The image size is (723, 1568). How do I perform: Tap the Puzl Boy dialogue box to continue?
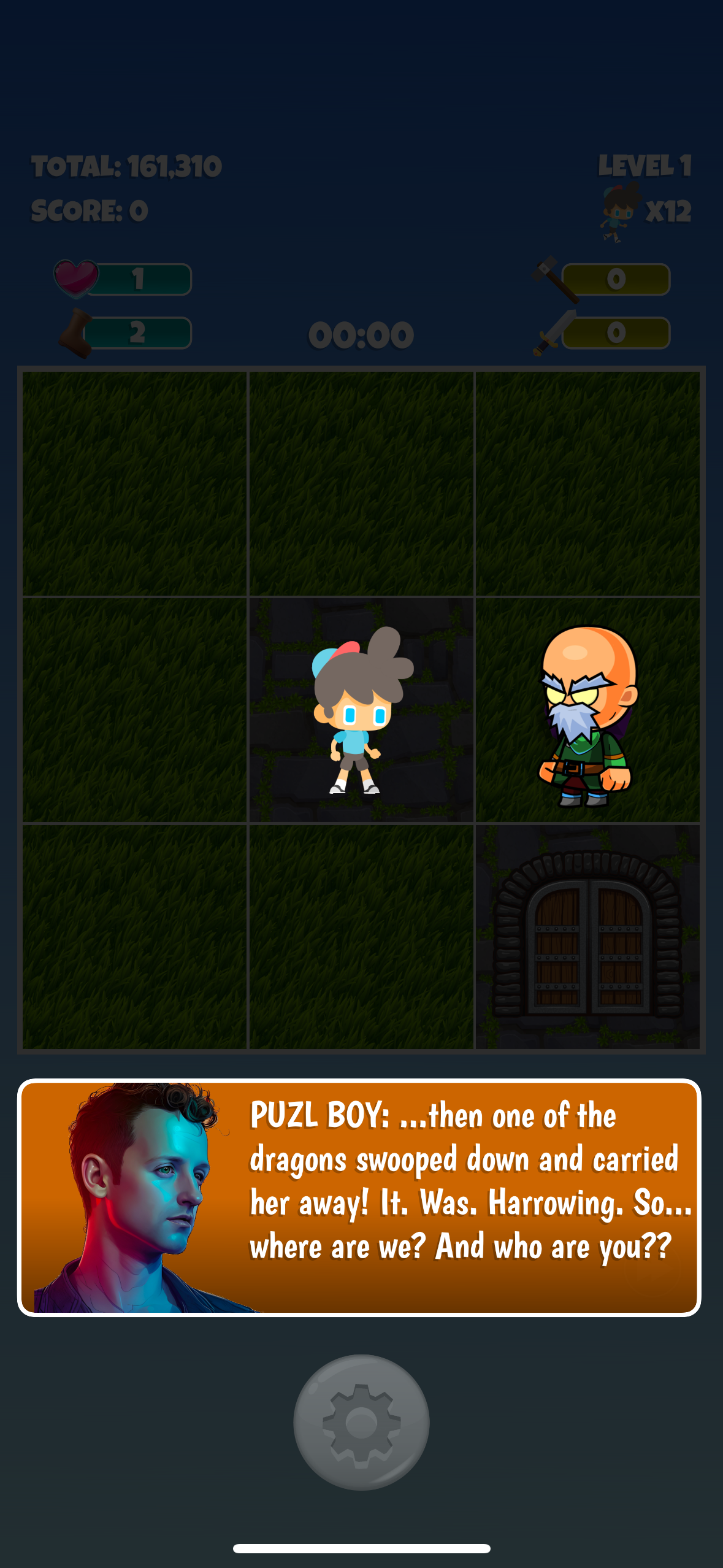click(359, 1197)
